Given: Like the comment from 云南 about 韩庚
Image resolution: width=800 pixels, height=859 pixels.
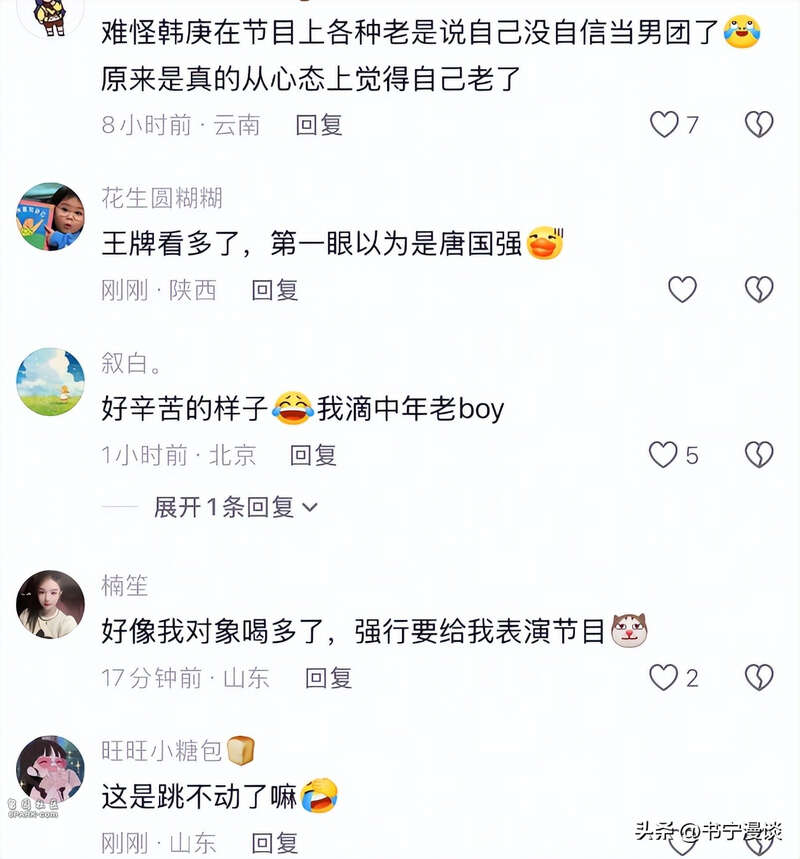Looking at the screenshot, I should click(x=665, y=124).
